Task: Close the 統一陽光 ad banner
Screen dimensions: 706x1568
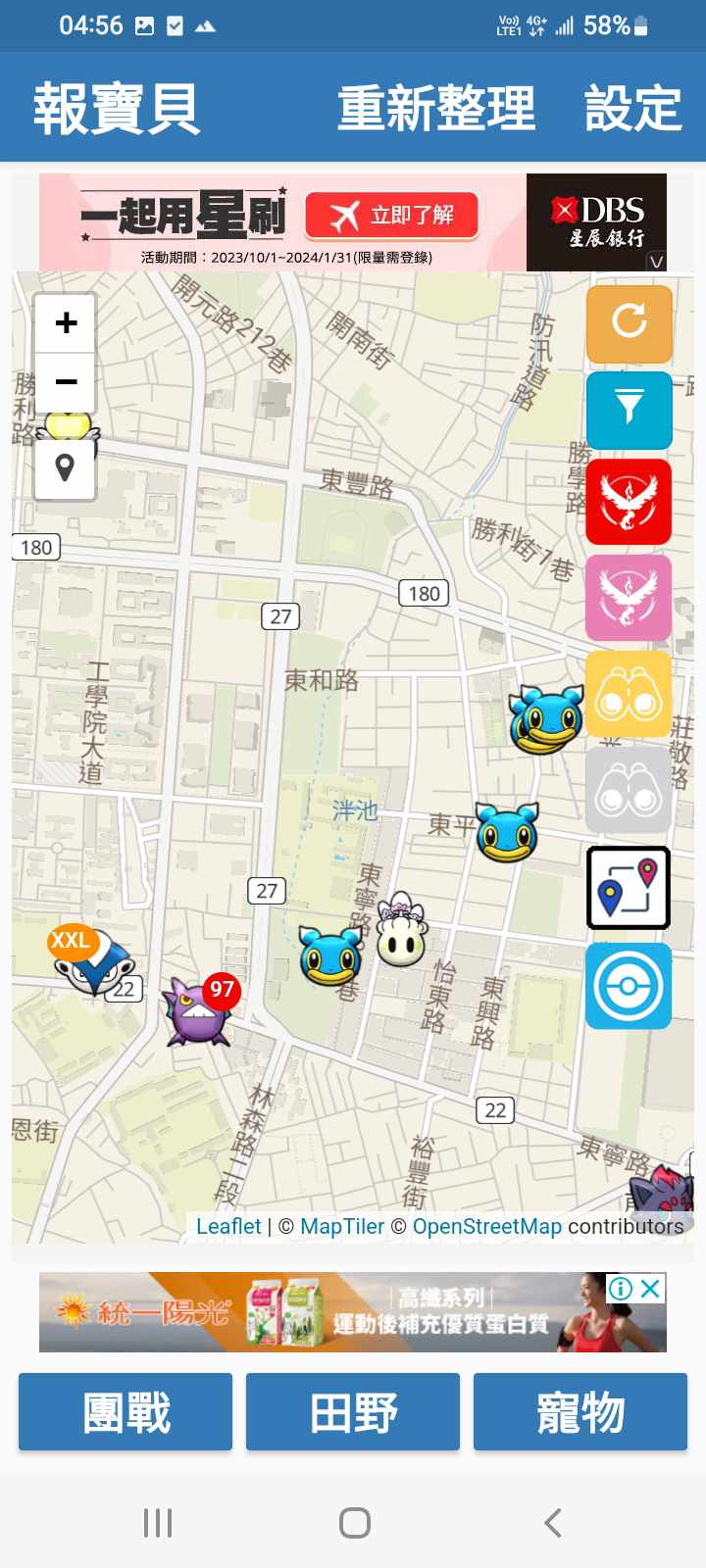Action: [x=650, y=1289]
